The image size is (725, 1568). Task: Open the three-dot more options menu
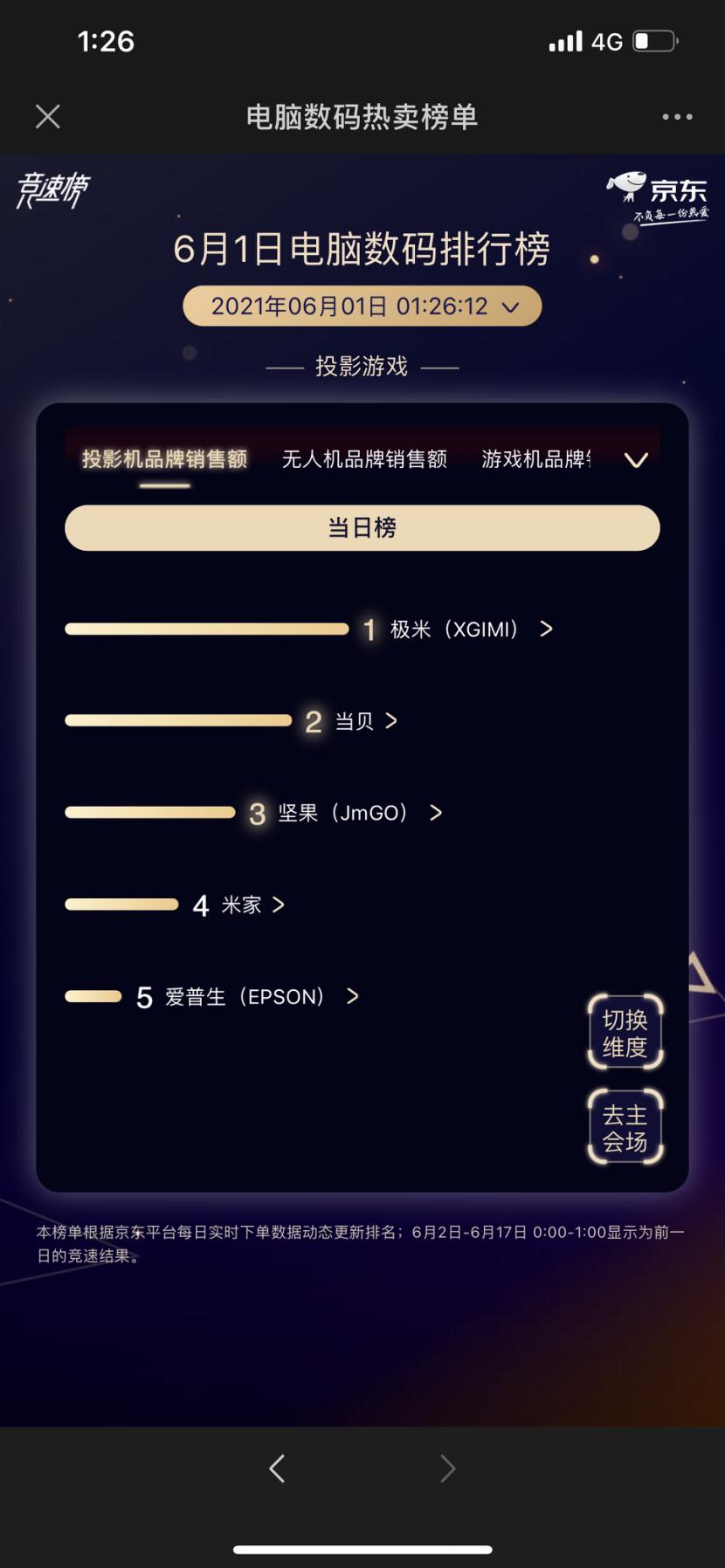tap(678, 116)
